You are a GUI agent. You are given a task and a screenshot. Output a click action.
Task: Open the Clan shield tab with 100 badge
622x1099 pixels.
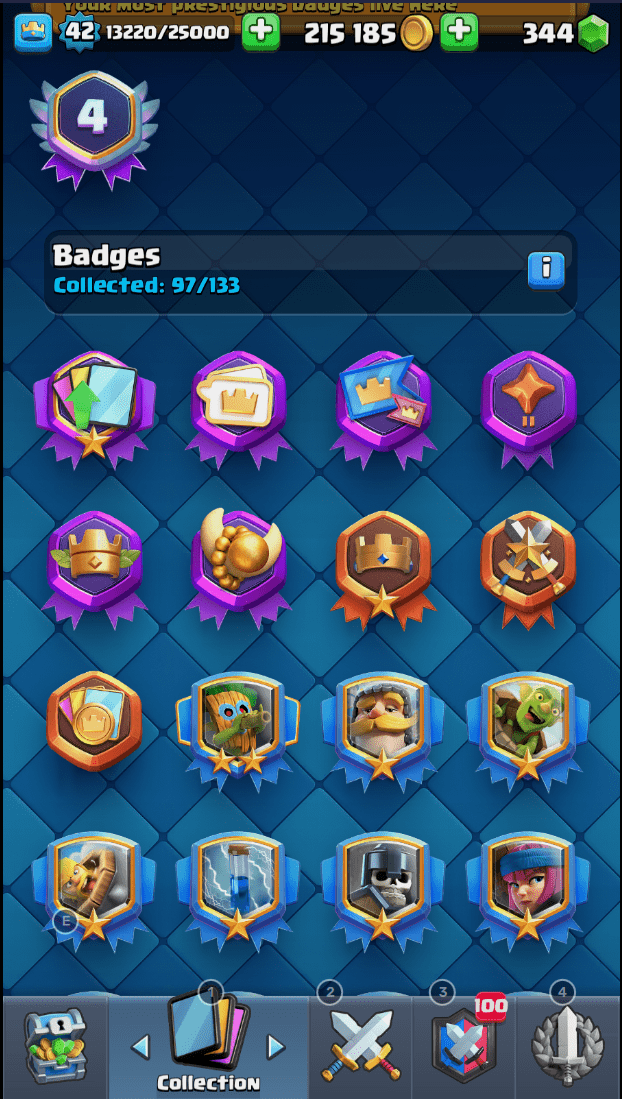(x=463, y=1045)
